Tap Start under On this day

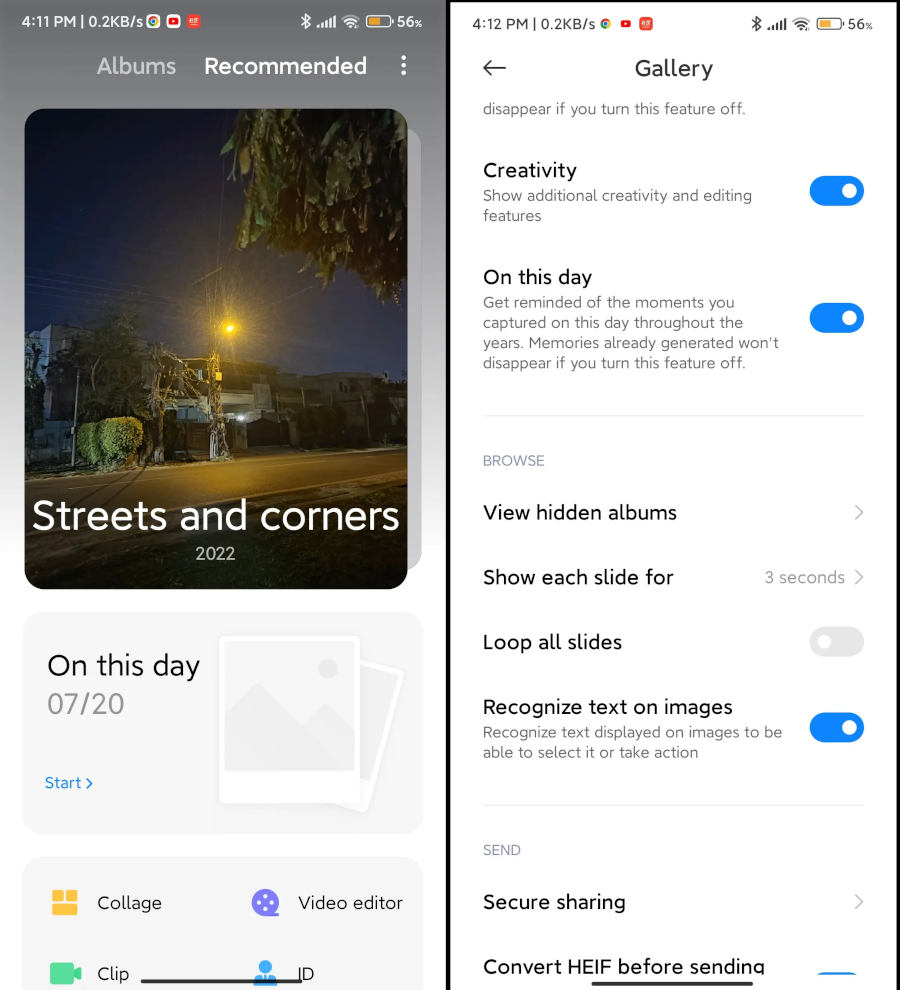[x=68, y=783]
